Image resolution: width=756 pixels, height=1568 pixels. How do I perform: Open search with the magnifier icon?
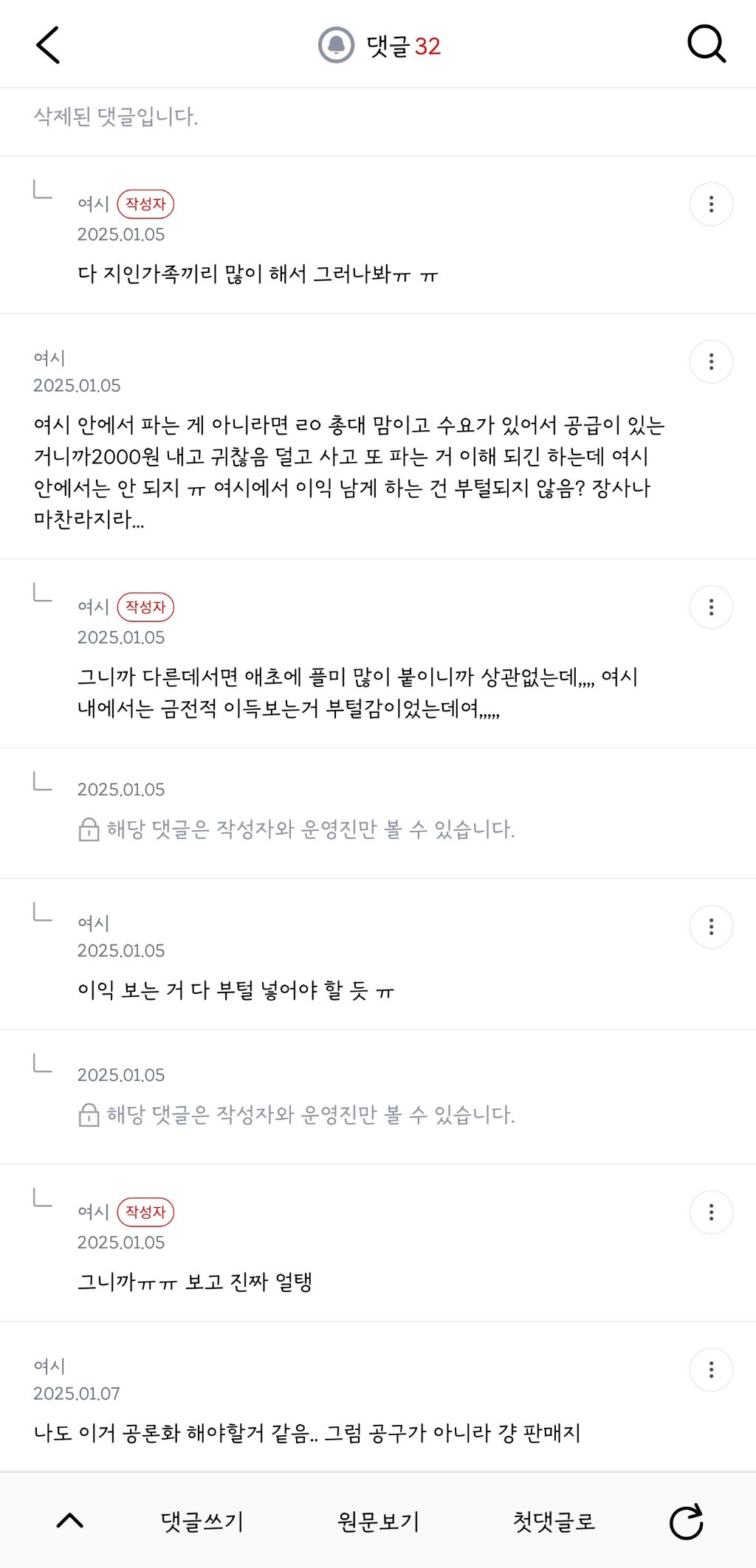pos(707,45)
